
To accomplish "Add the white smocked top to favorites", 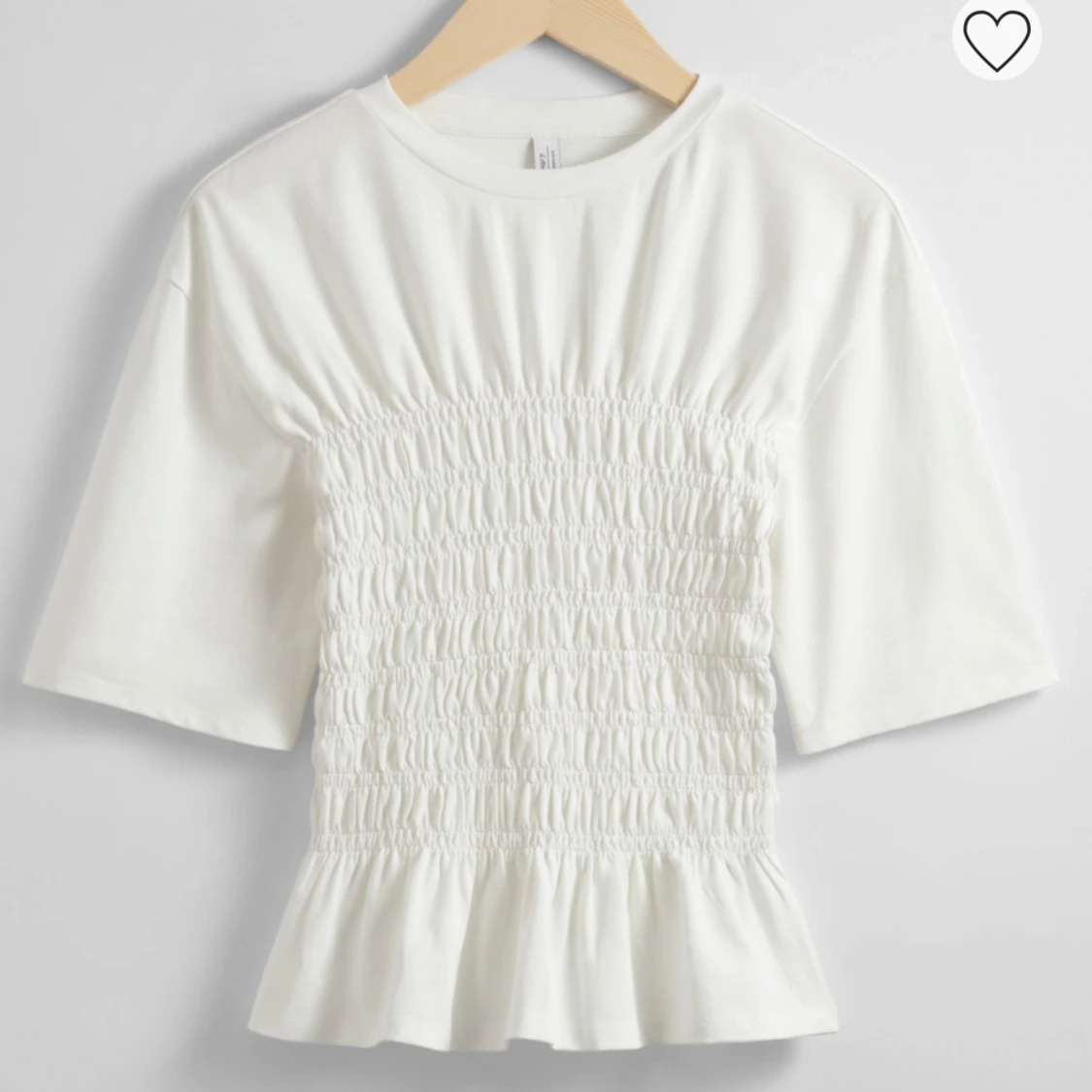I will (996, 37).
